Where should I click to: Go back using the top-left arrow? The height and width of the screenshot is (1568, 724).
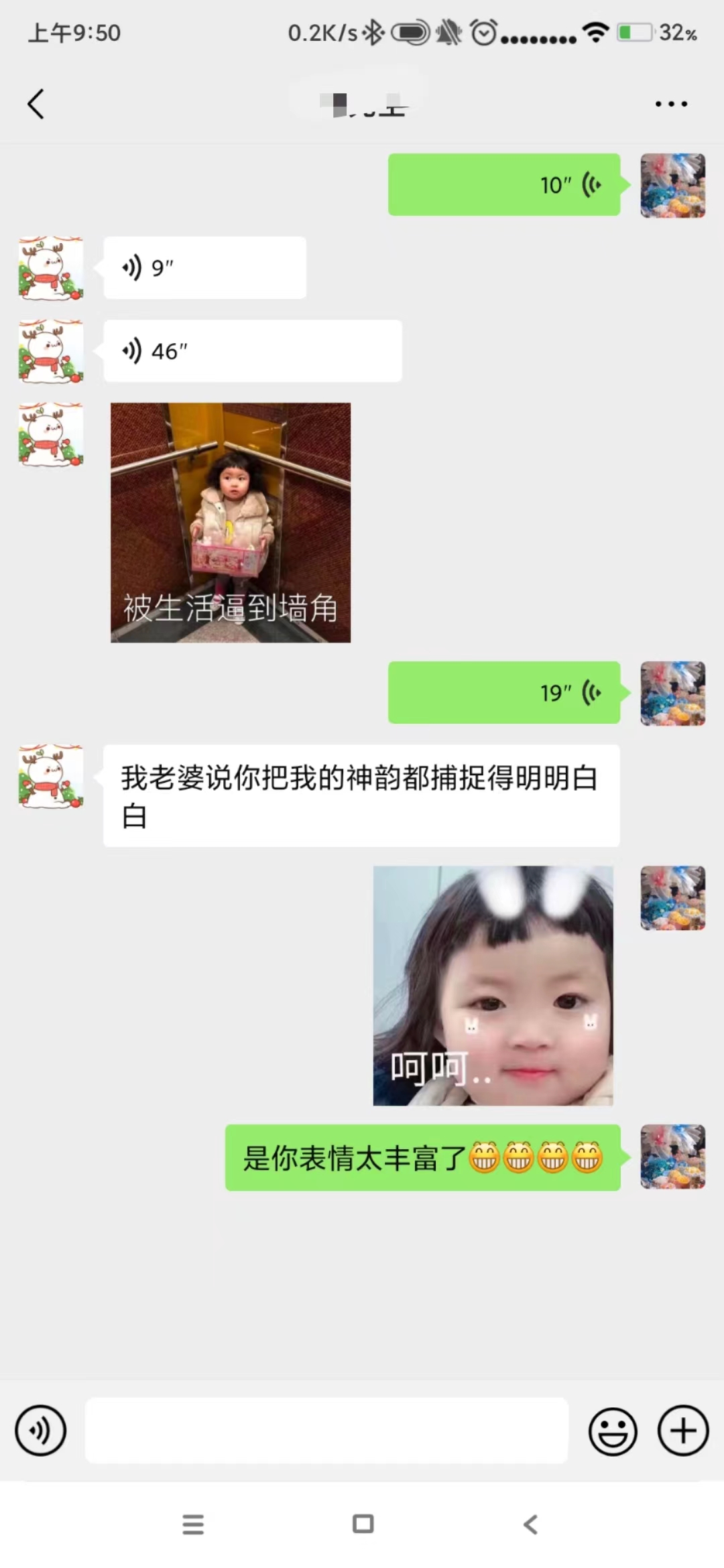(x=36, y=104)
